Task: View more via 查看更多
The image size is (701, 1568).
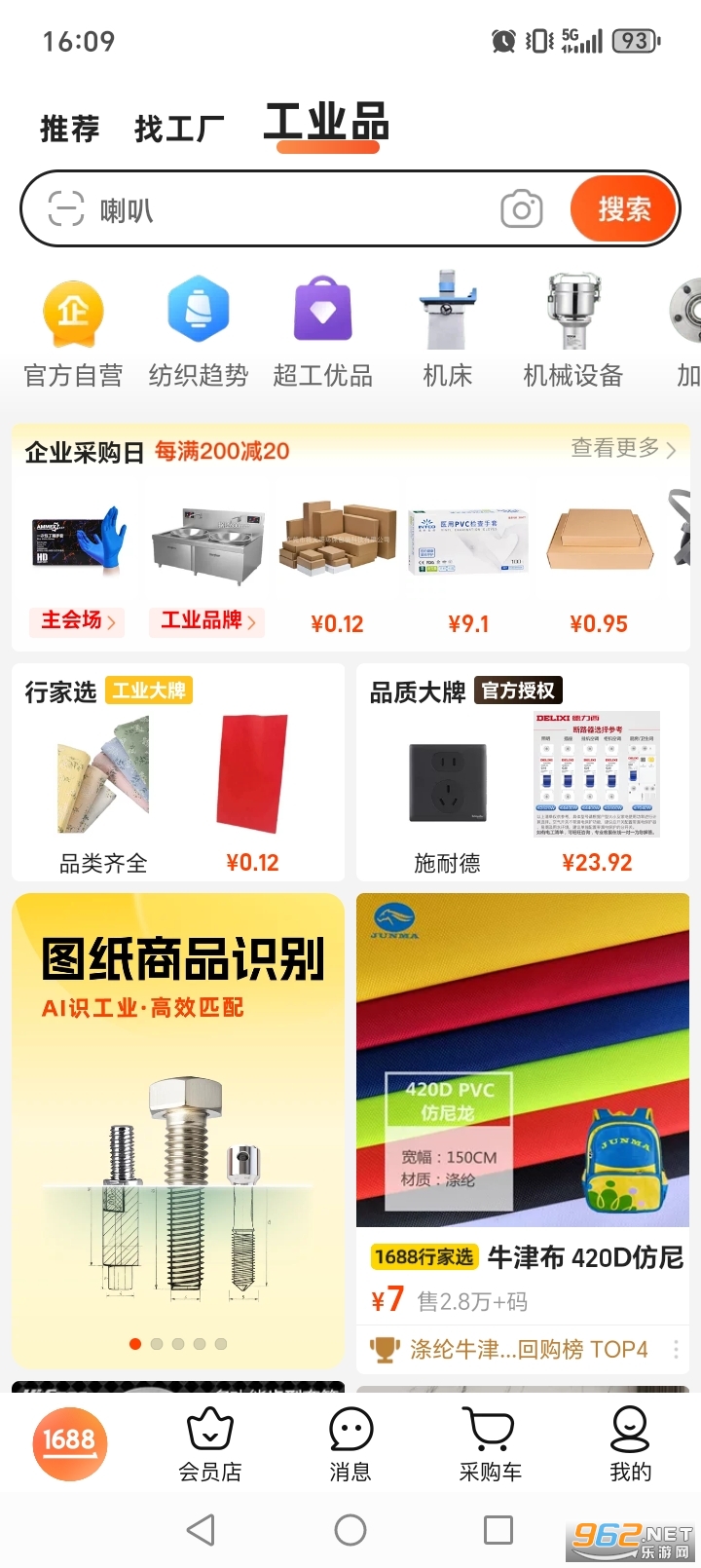Action: (x=623, y=448)
